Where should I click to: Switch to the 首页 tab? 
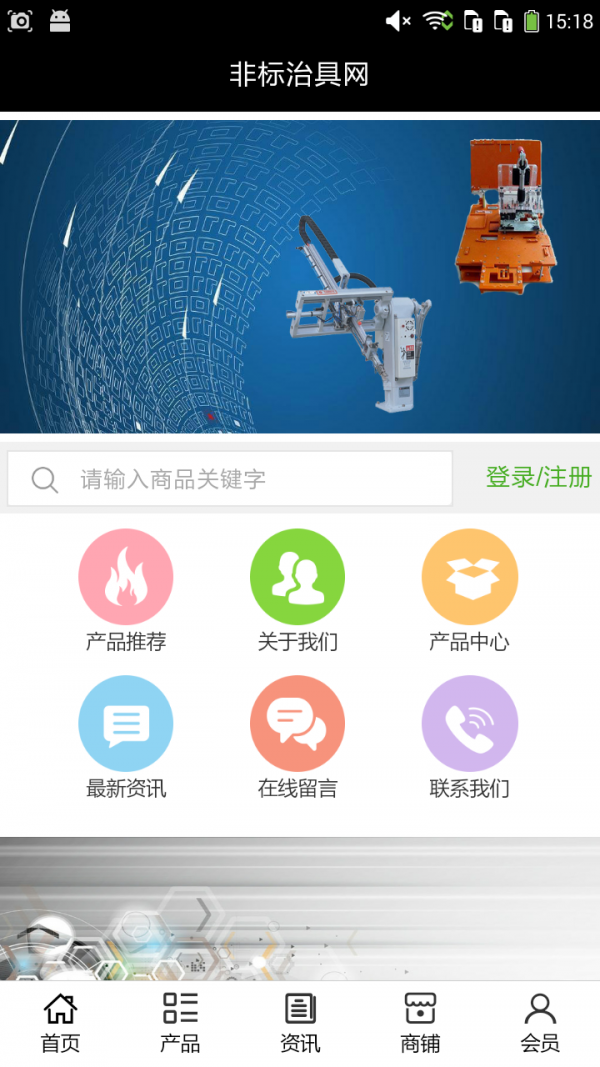coord(60,1022)
